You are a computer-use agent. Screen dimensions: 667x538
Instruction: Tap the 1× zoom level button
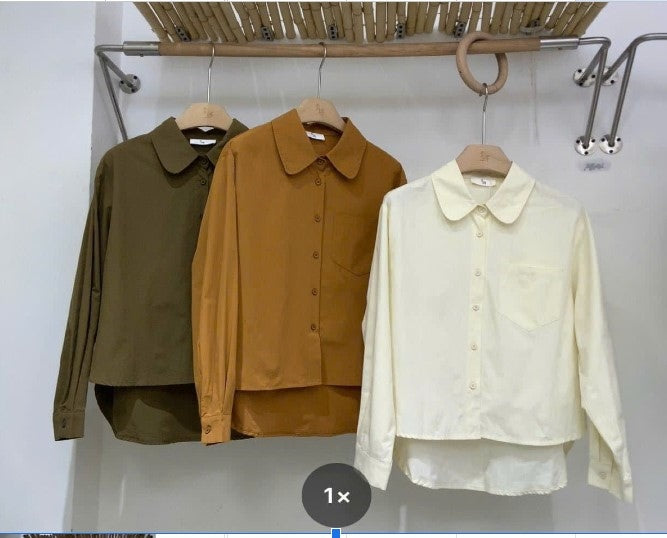[x=336, y=495]
